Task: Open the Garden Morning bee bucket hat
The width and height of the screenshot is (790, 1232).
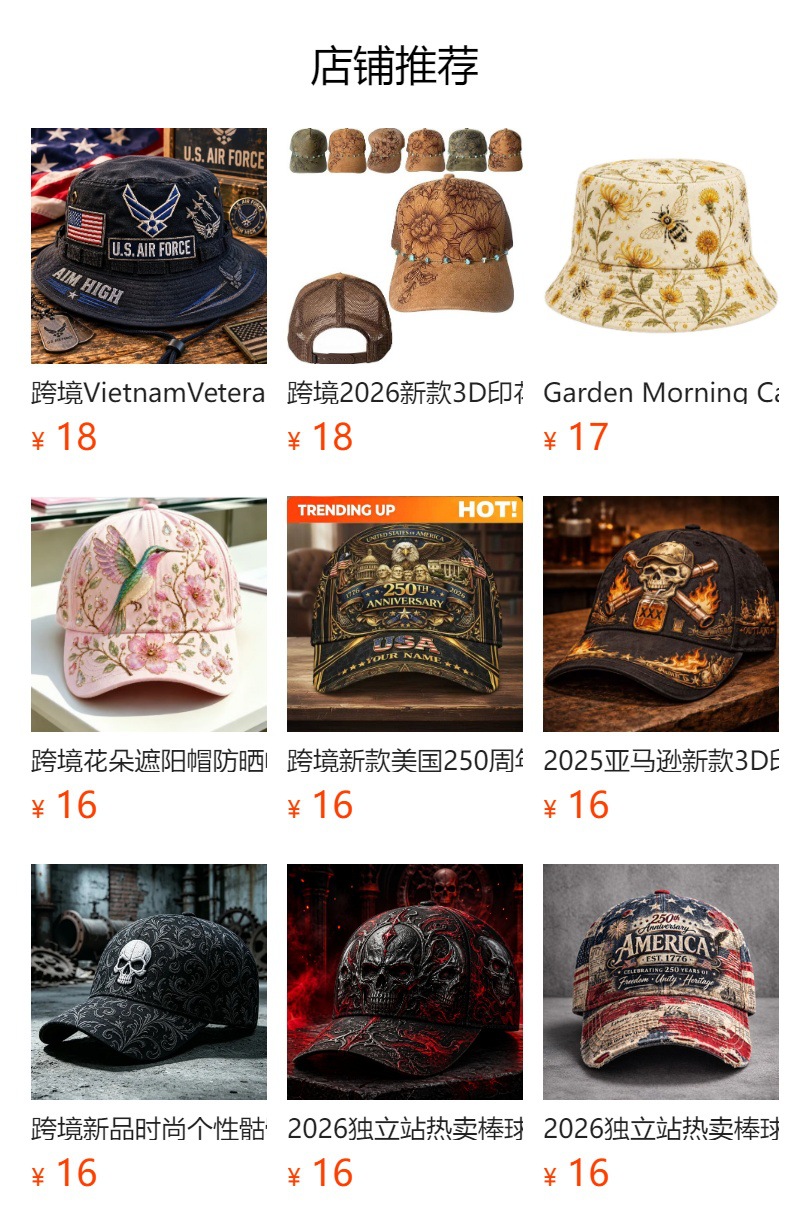Action: coord(661,246)
